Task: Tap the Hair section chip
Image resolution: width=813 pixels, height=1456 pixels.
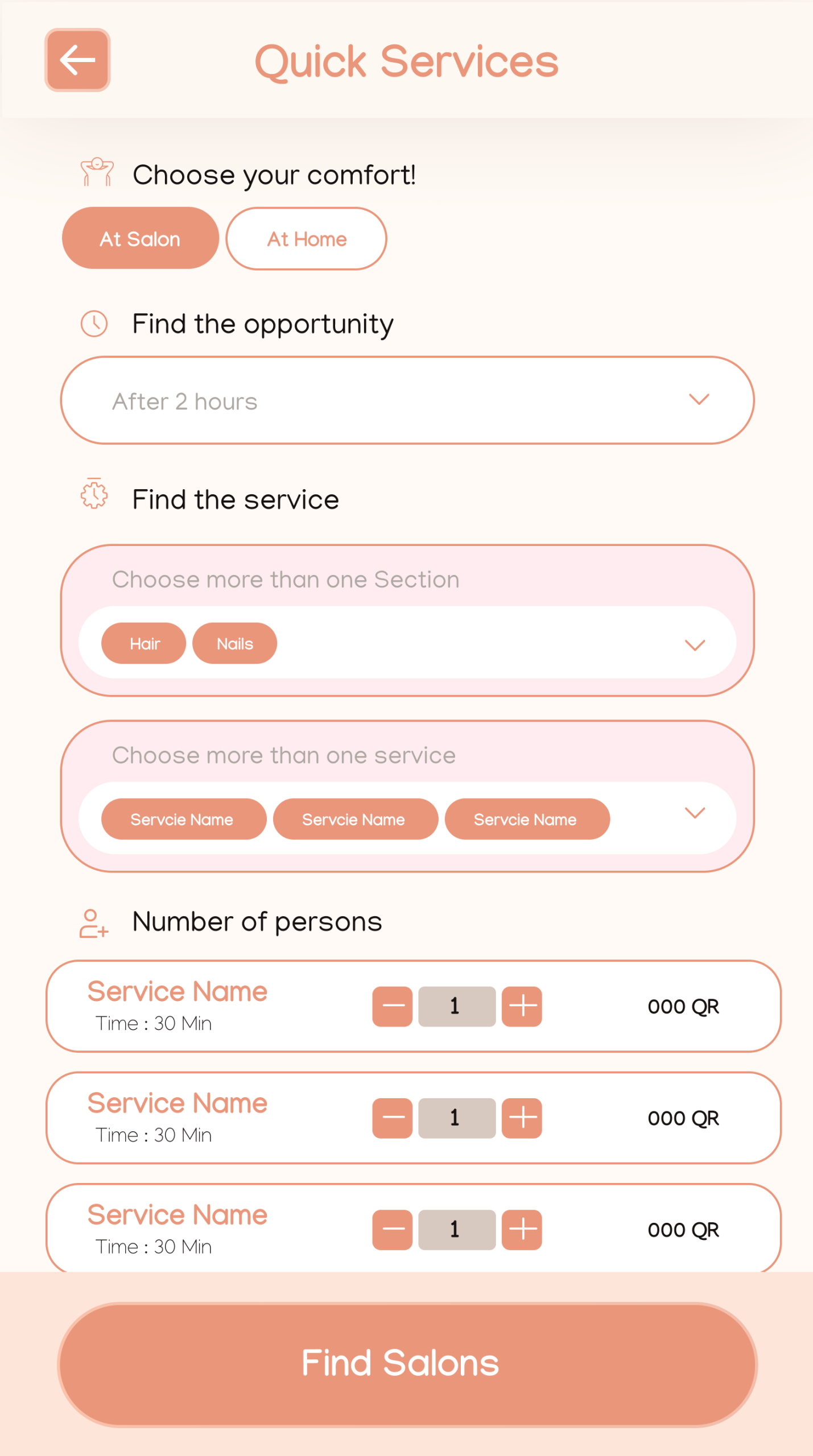Action: [x=144, y=643]
